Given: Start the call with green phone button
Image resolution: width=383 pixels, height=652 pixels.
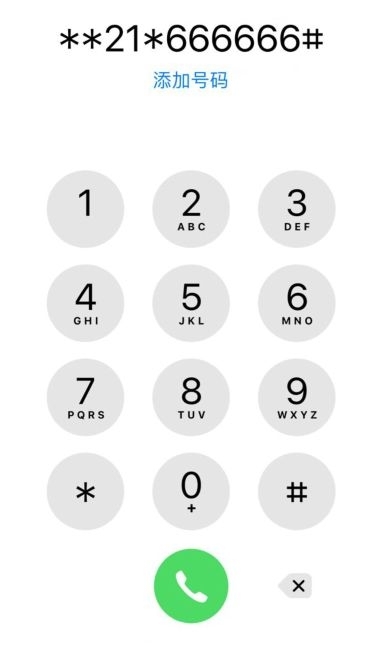Looking at the screenshot, I should (191, 586).
